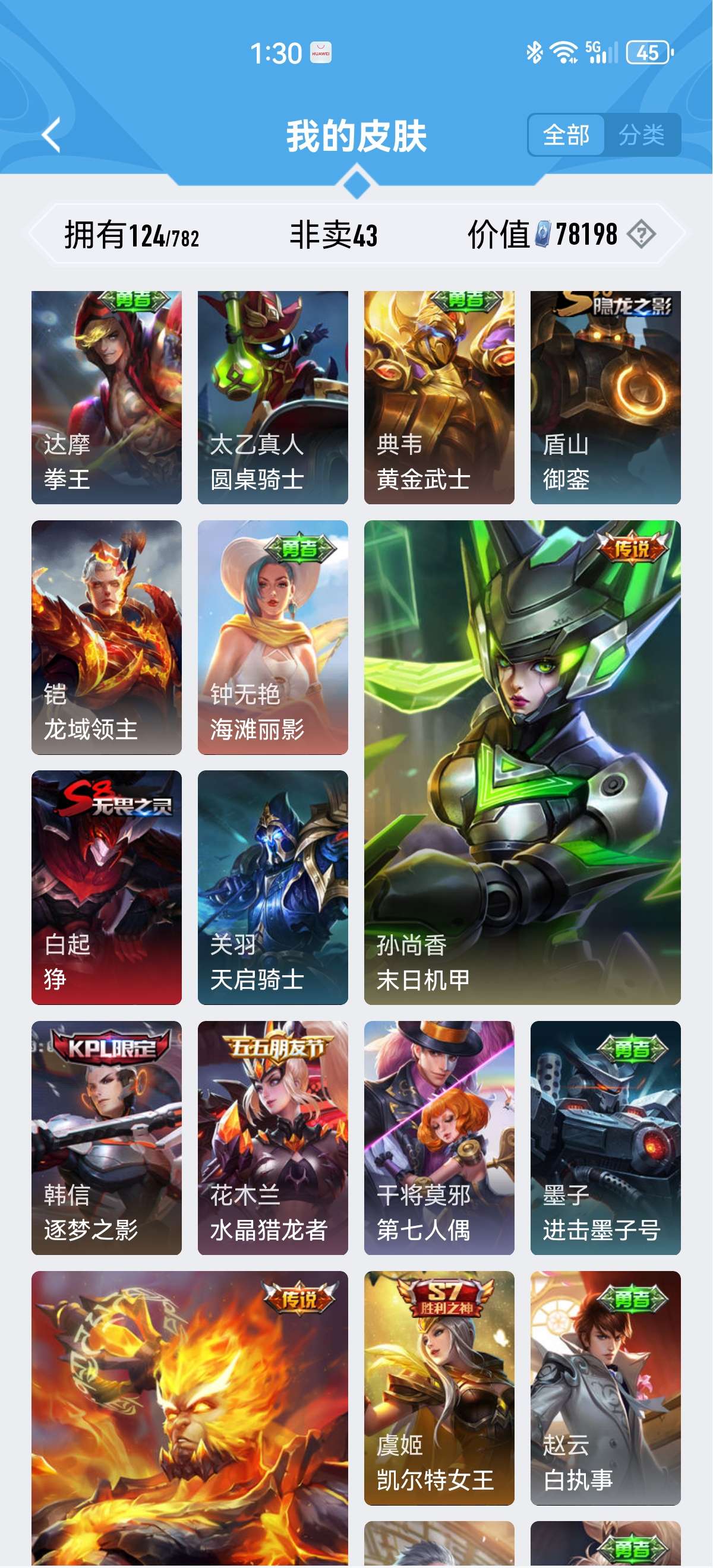The width and height of the screenshot is (713, 1568).
Task: View 赵云 白执事 skin
Action: tap(605, 1387)
